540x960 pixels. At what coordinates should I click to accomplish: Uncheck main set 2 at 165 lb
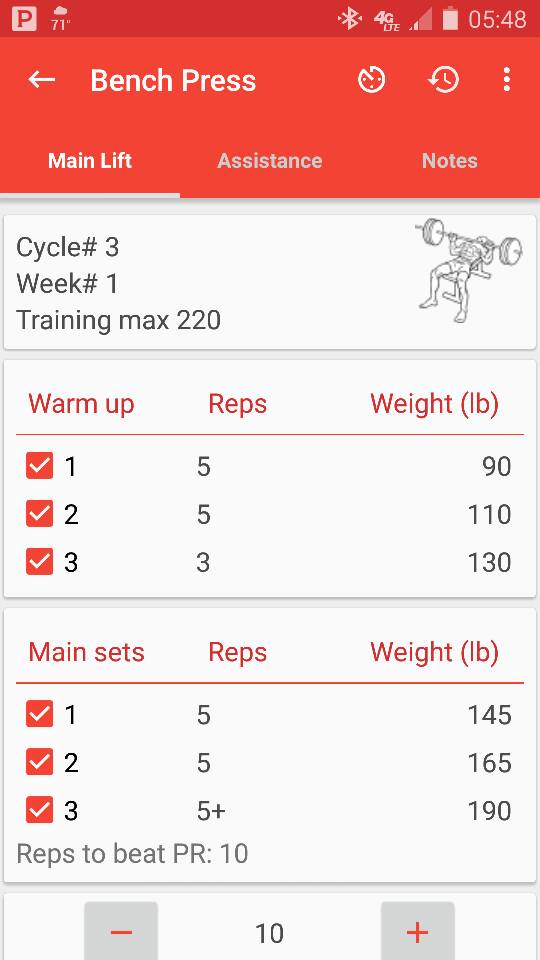tap(40, 762)
